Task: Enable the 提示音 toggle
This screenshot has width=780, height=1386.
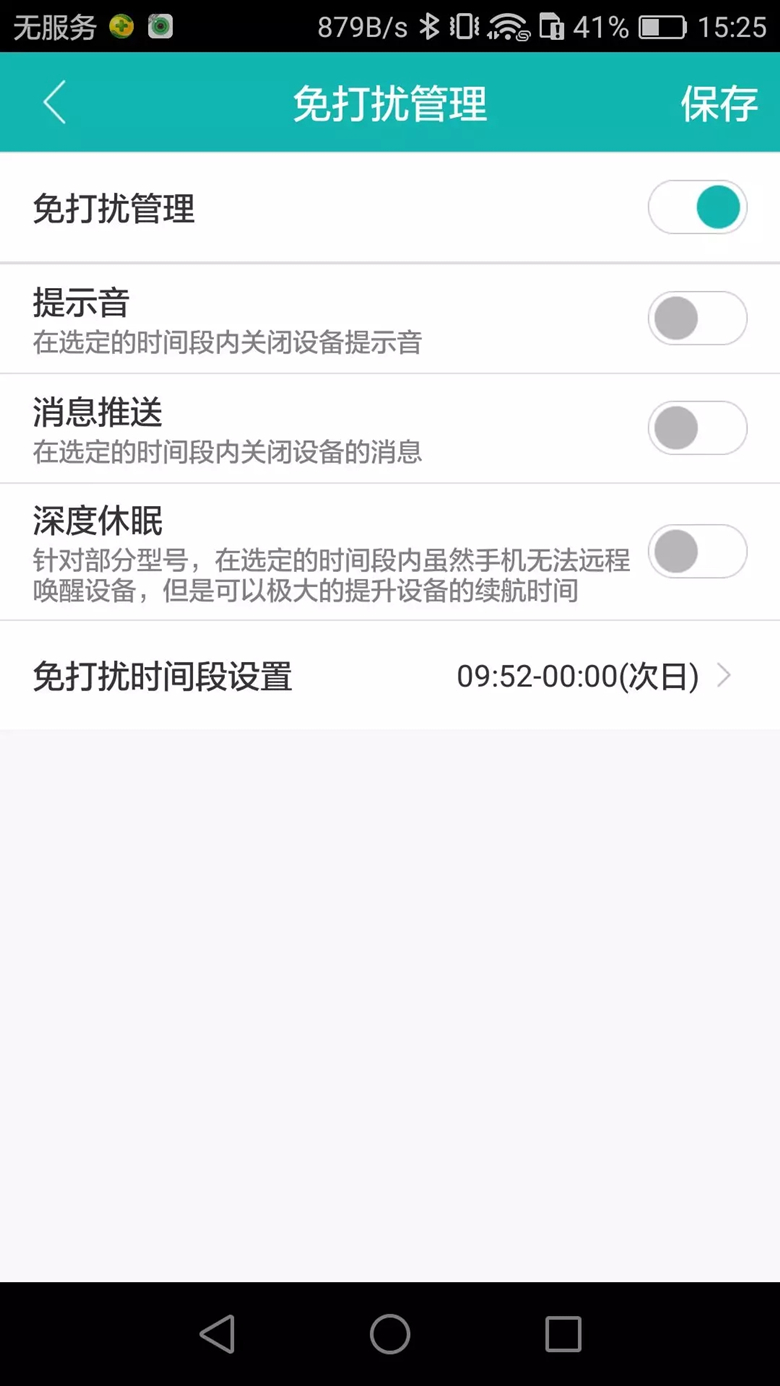Action: coord(697,319)
